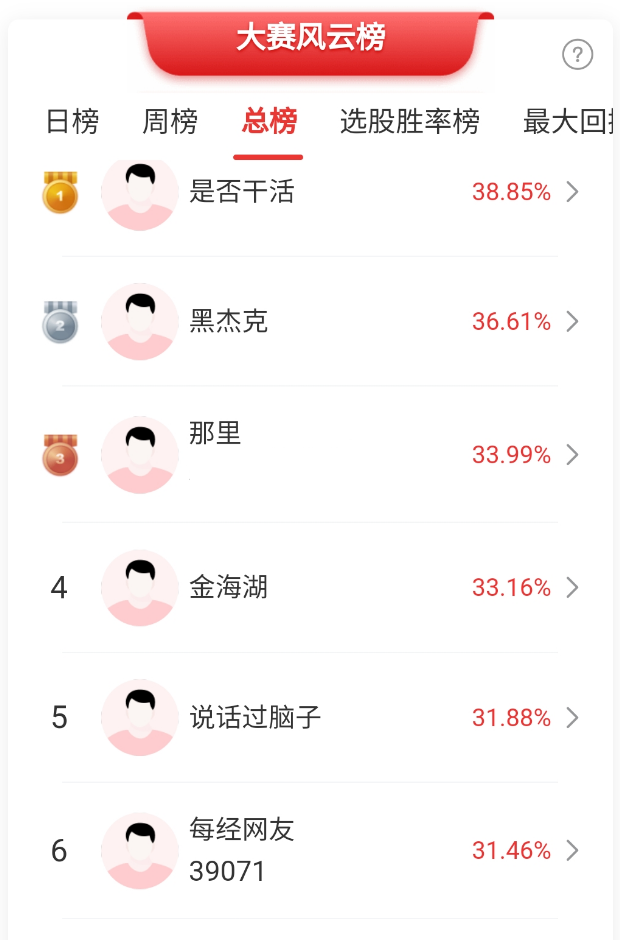The width and height of the screenshot is (620, 940).
Task: Open the help question mark icon
Action: pos(577,55)
